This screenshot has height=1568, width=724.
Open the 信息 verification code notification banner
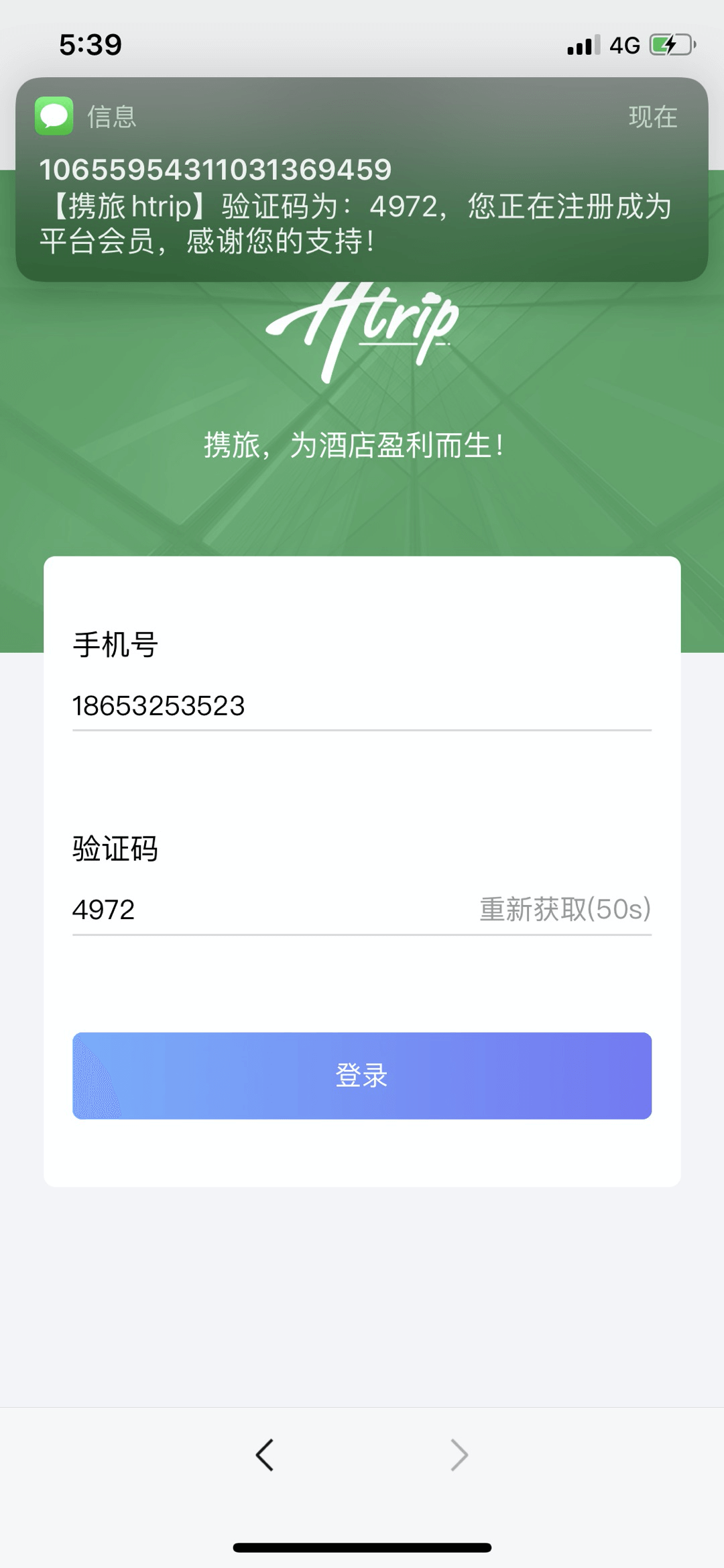point(362,180)
